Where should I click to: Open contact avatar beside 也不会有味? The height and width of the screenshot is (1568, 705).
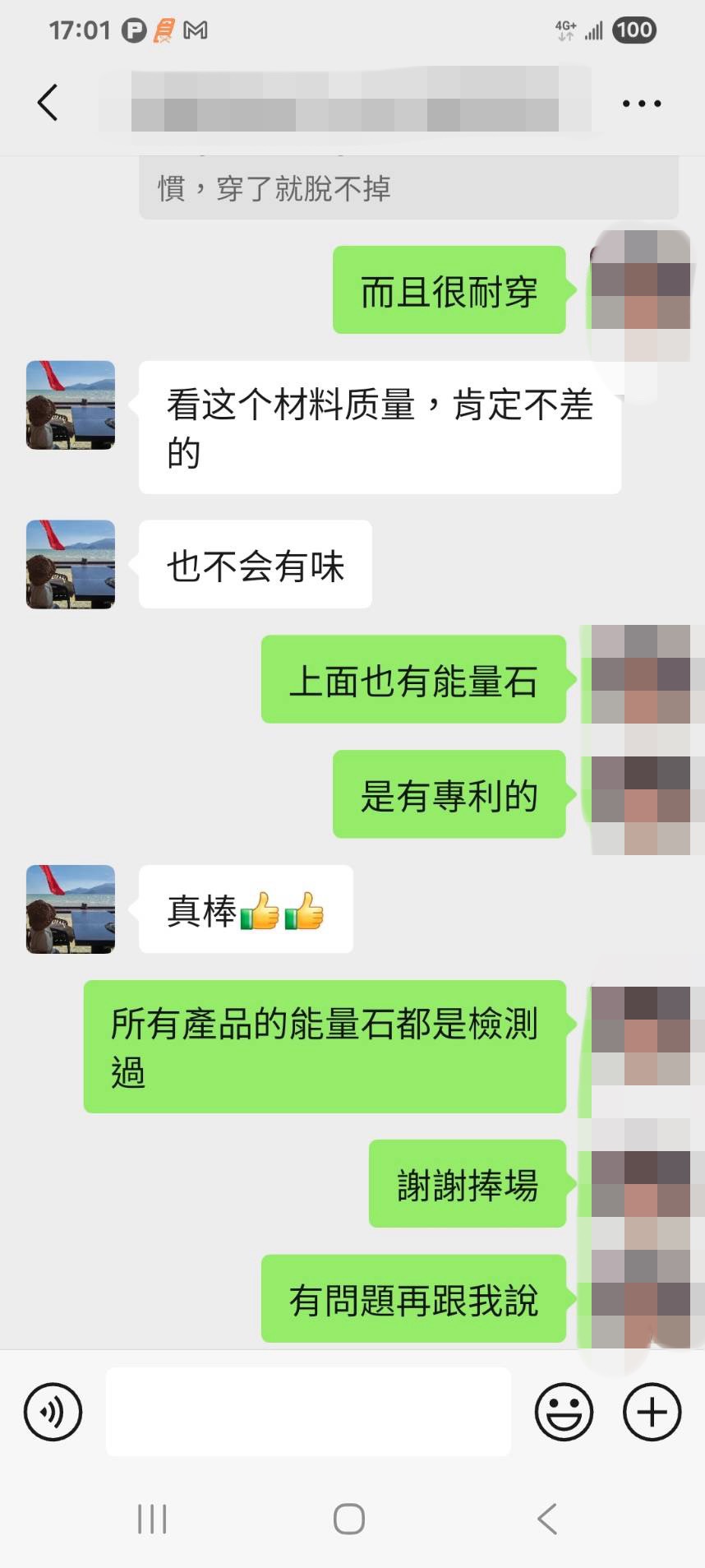coord(71,564)
